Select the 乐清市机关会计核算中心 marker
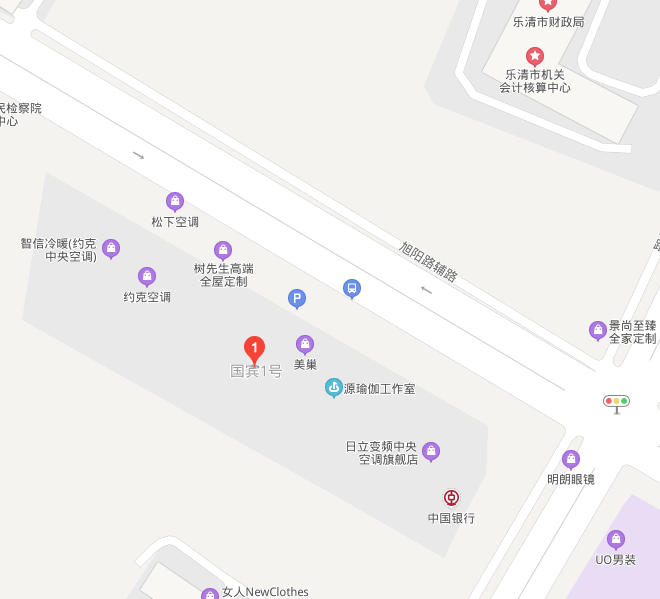The image size is (660, 599). click(x=535, y=56)
